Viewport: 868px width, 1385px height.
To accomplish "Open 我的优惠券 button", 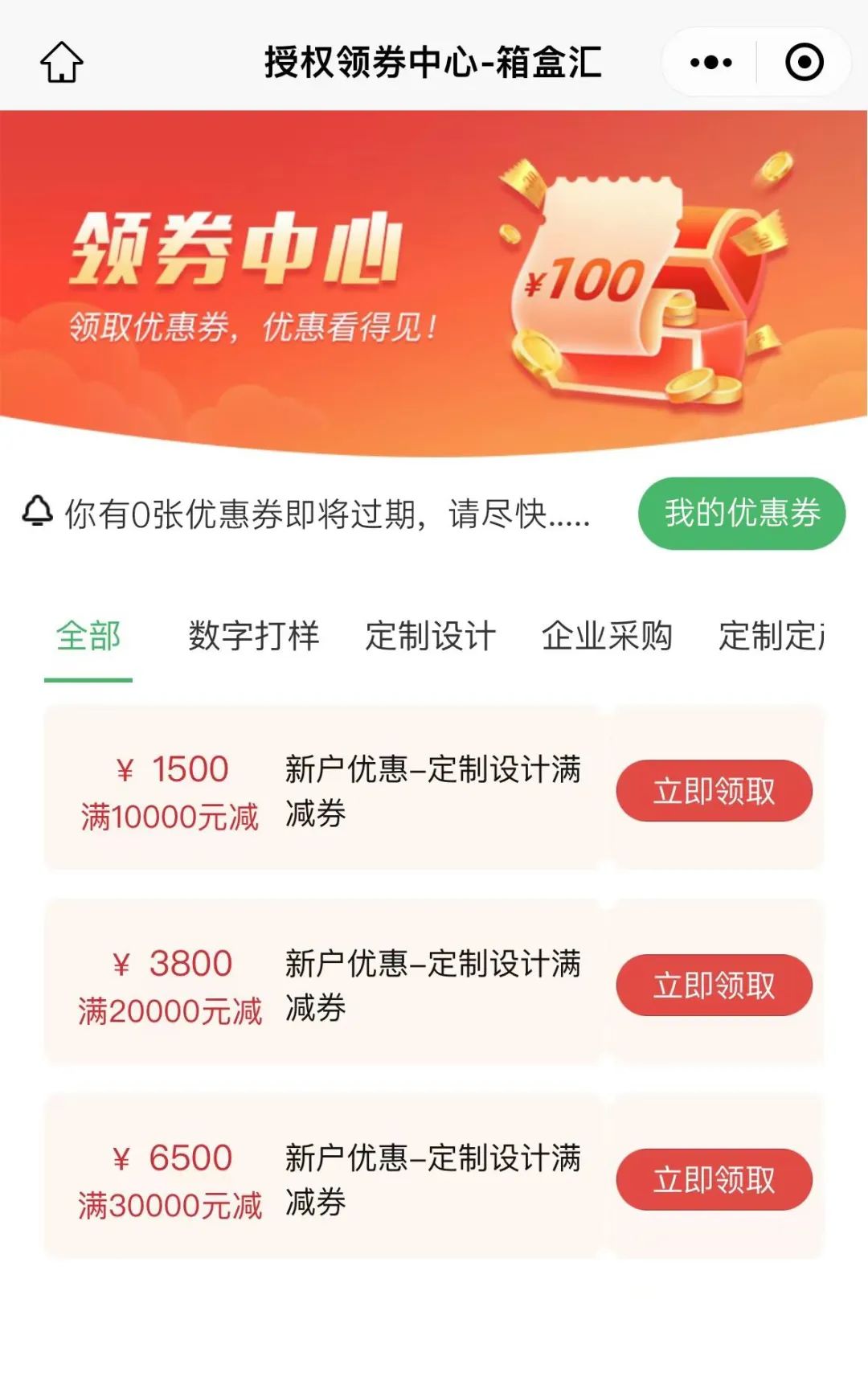I will tap(741, 514).
